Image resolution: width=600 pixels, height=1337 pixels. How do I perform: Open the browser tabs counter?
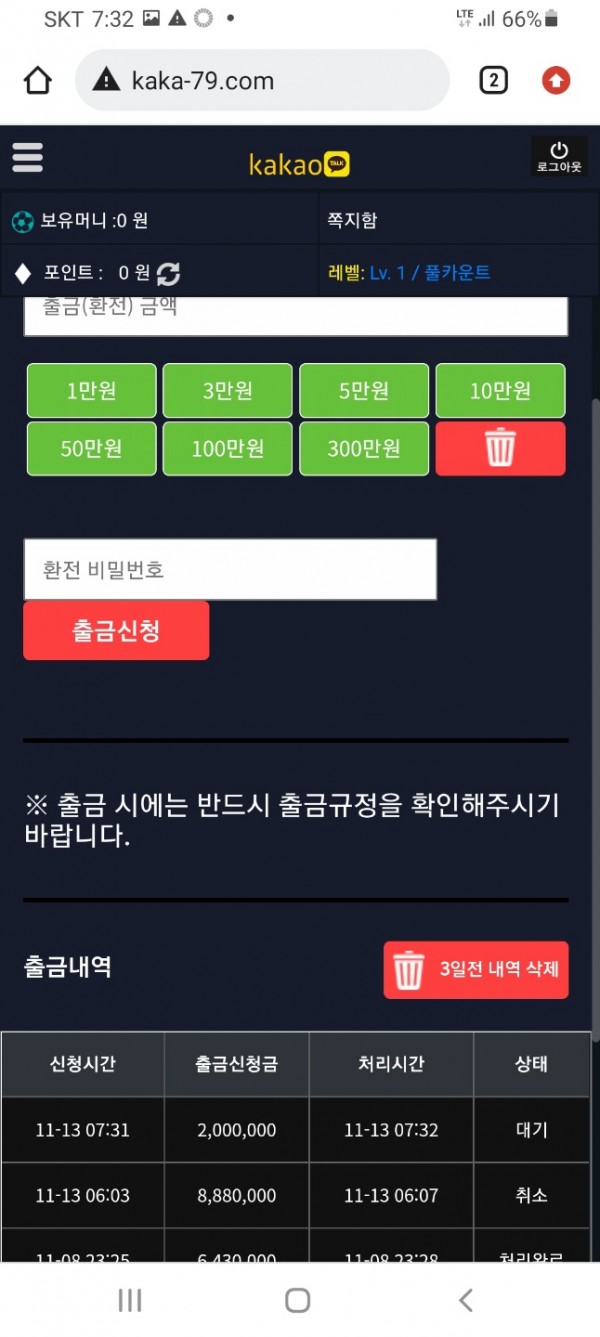(x=493, y=80)
